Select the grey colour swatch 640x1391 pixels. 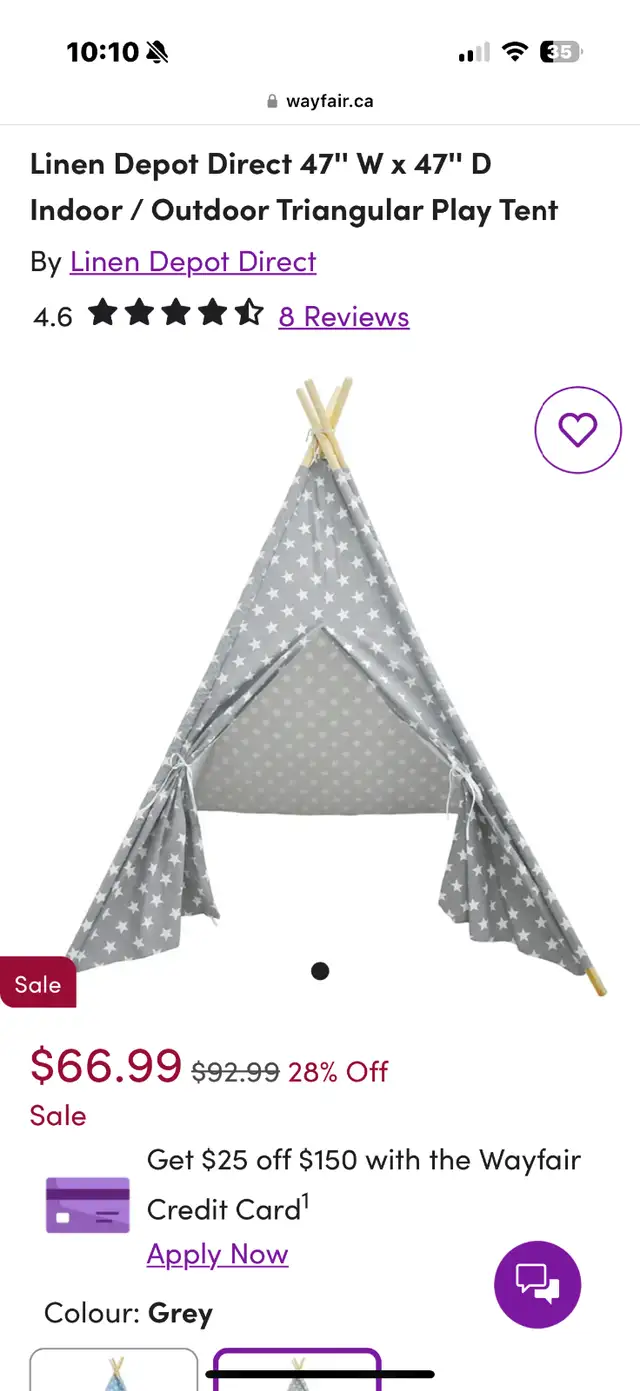(x=297, y=1369)
